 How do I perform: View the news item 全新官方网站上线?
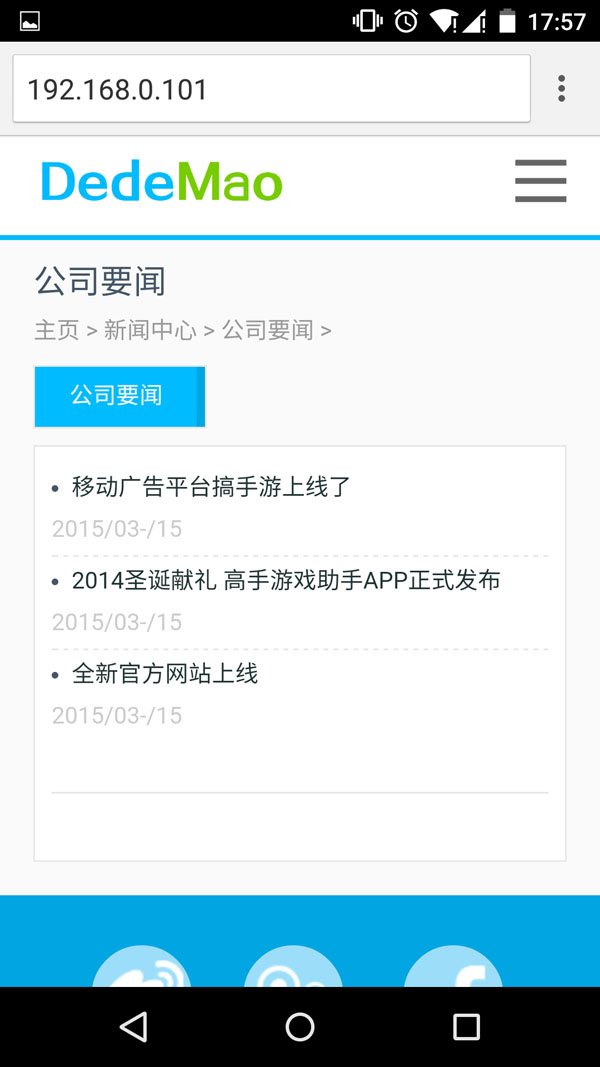point(165,674)
